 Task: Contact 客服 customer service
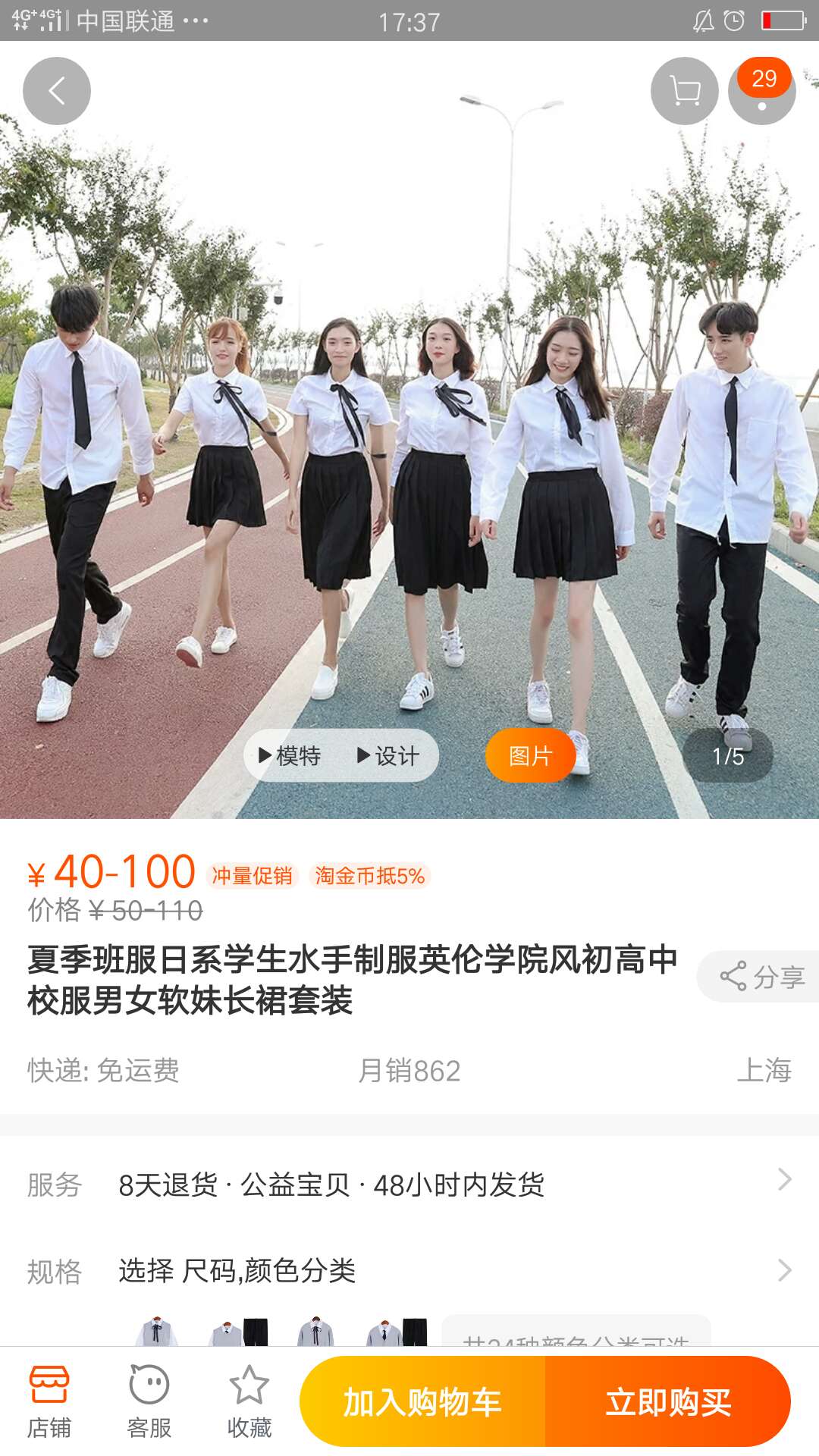click(149, 1403)
